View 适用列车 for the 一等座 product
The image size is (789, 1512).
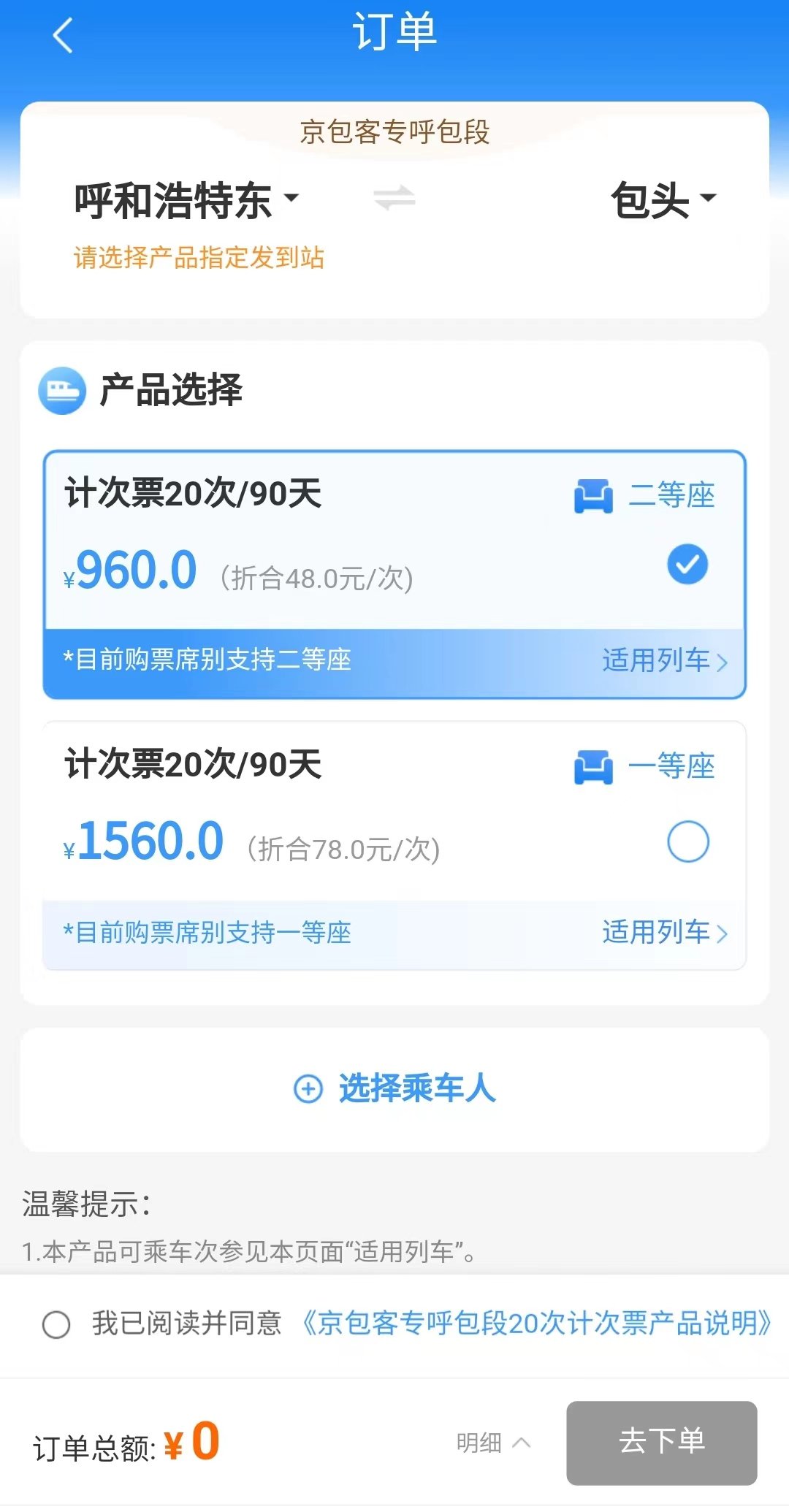[x=664, y=932]
